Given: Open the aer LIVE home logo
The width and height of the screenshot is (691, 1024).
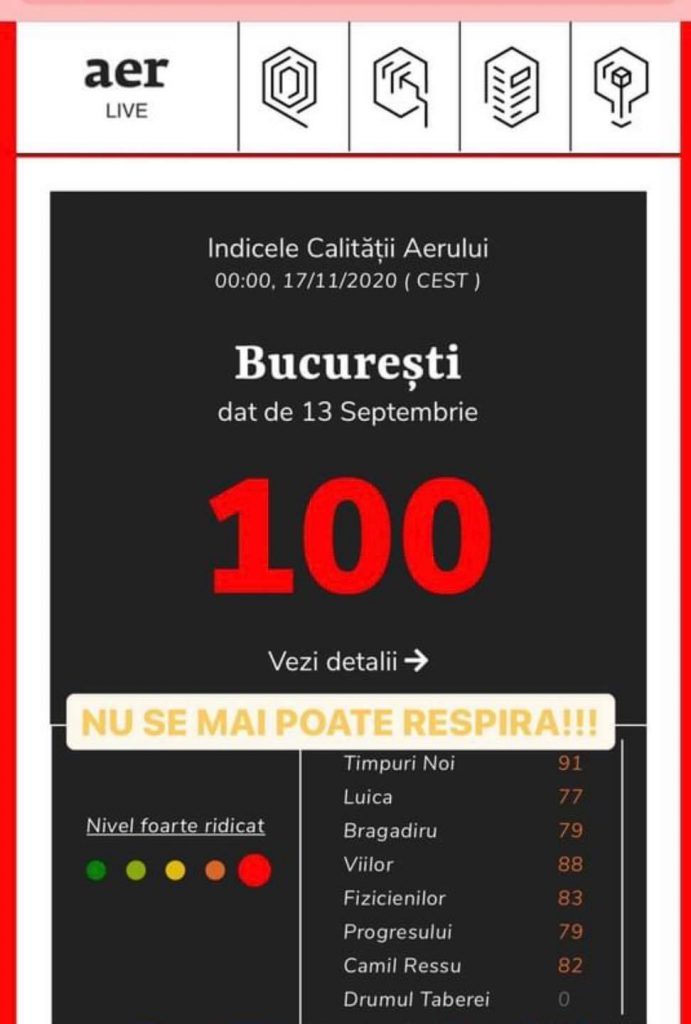Looking at the screenshot, I should tap(126, 87).
